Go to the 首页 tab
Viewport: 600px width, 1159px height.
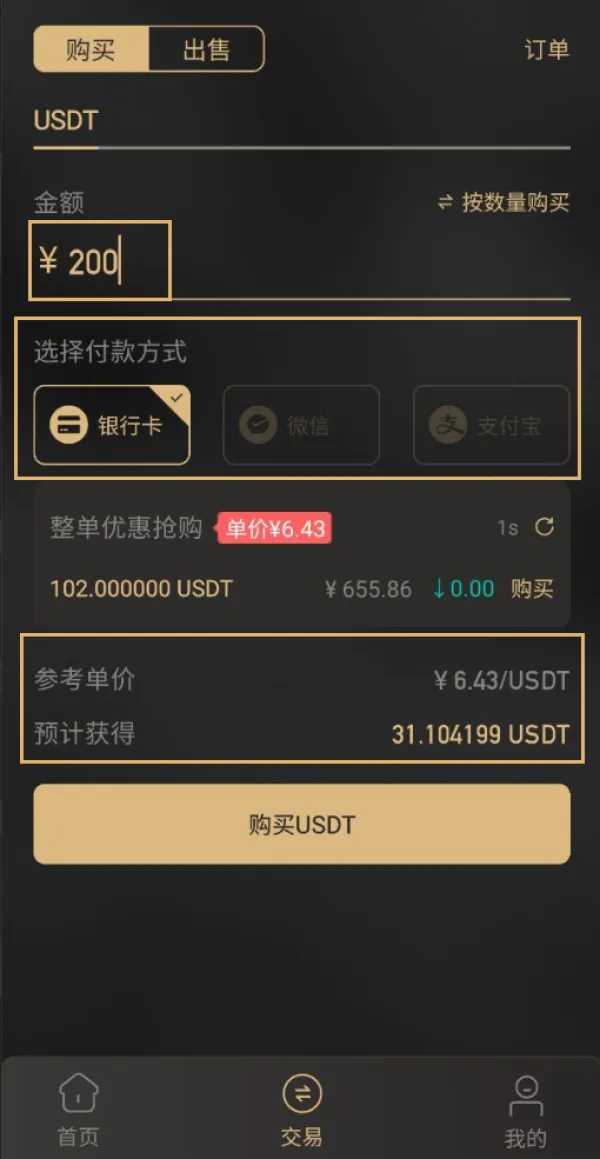click(x=78, y=1110)
